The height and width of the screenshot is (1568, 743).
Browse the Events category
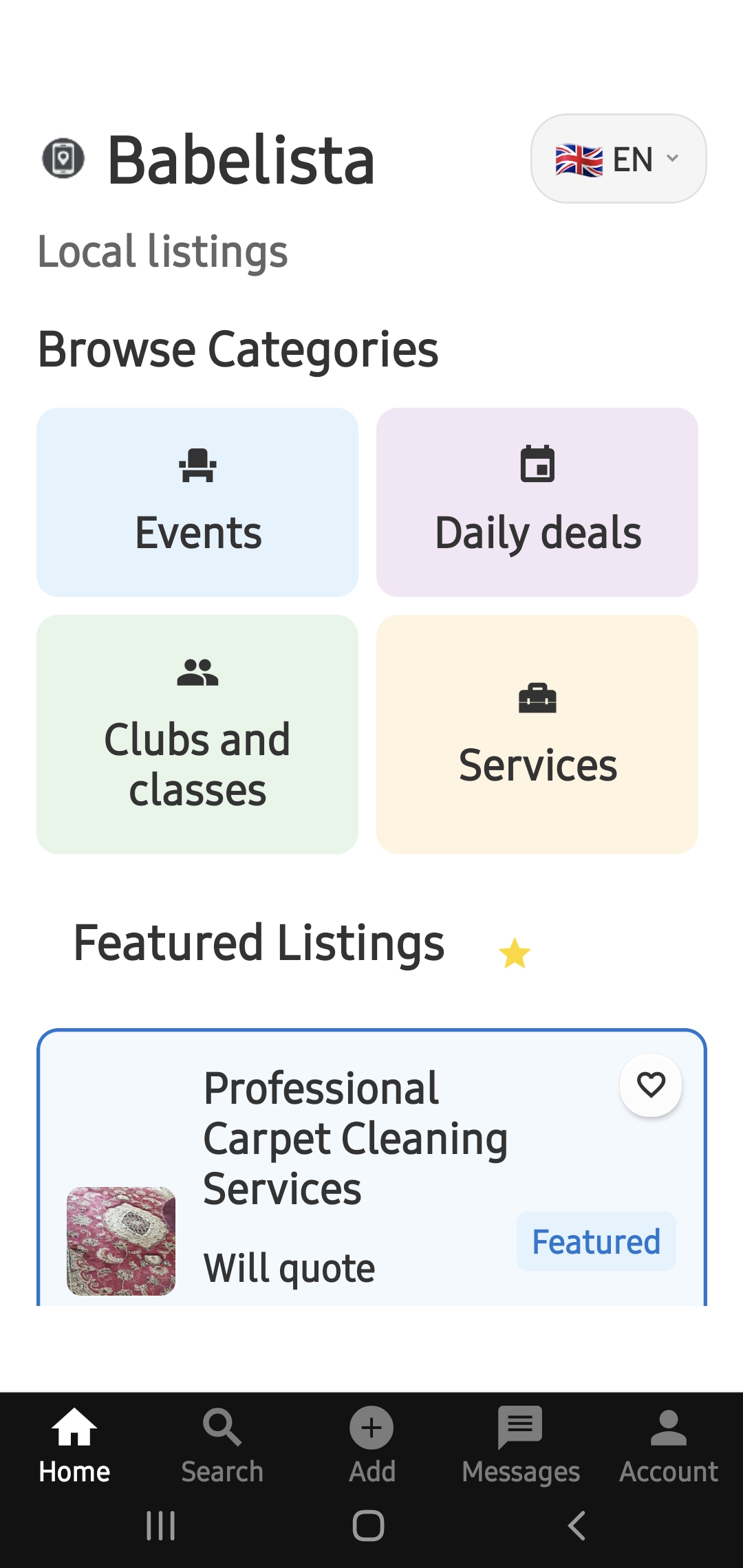[197, 503]
